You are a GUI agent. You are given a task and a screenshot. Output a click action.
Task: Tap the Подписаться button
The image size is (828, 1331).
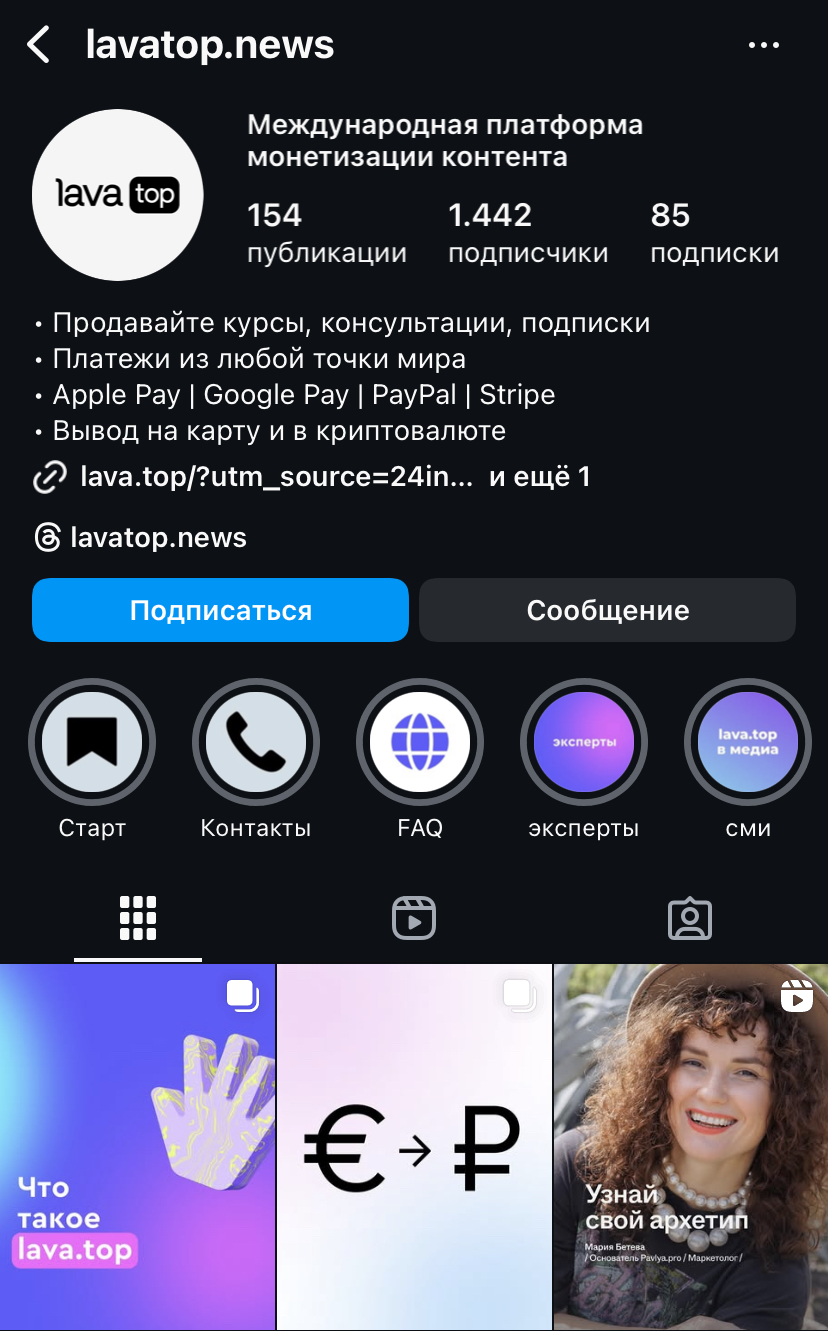tap(220, 610)
